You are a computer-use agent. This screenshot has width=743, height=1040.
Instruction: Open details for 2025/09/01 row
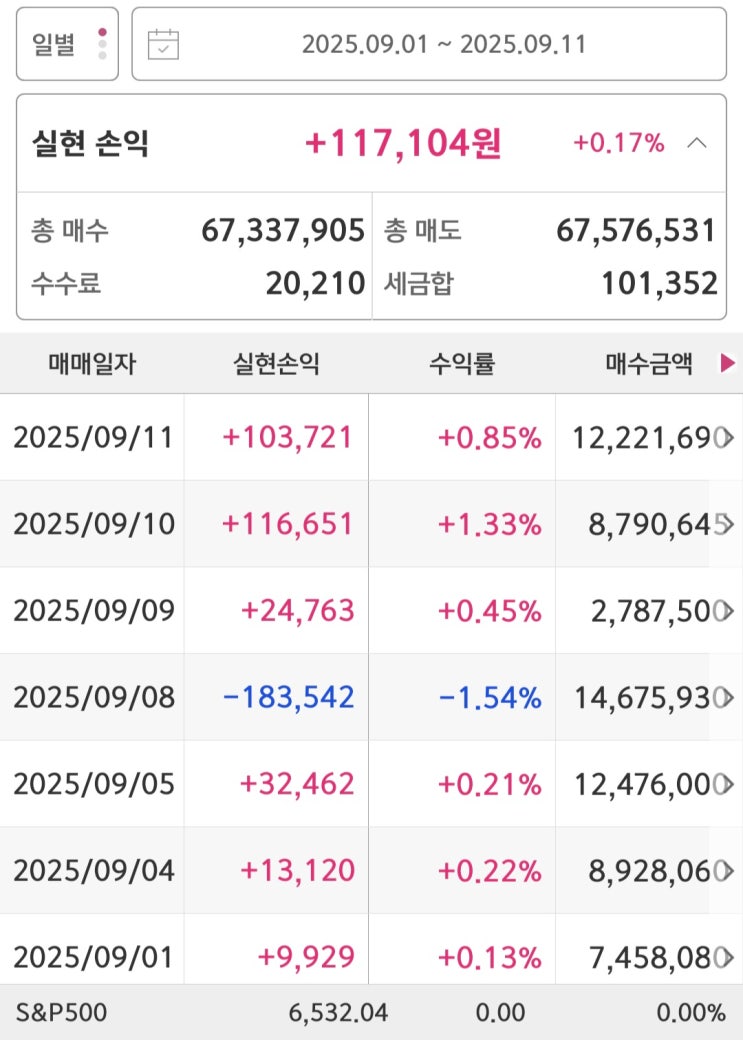coord(372,950)
